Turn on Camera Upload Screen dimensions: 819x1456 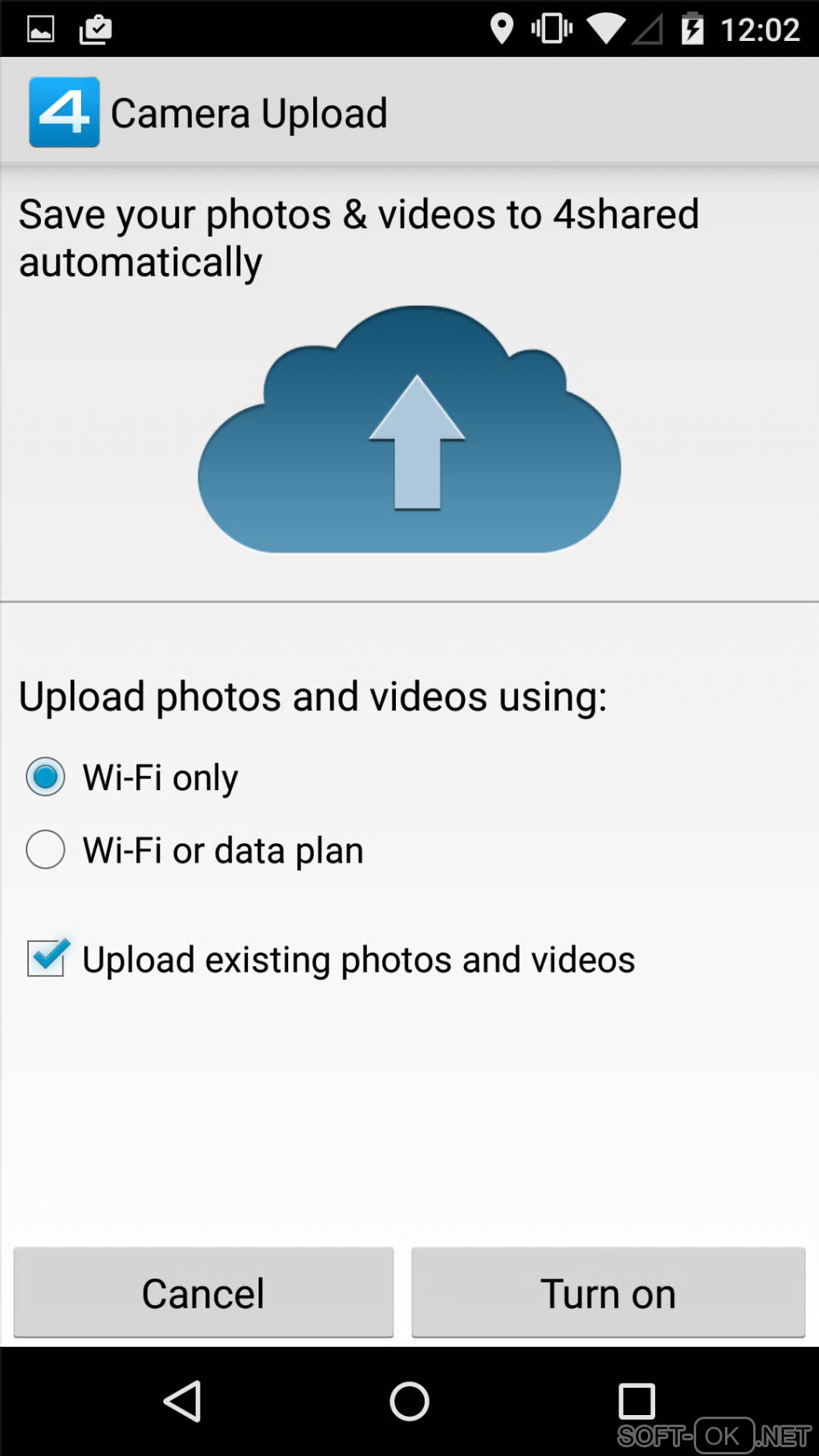pos(608,1292)
